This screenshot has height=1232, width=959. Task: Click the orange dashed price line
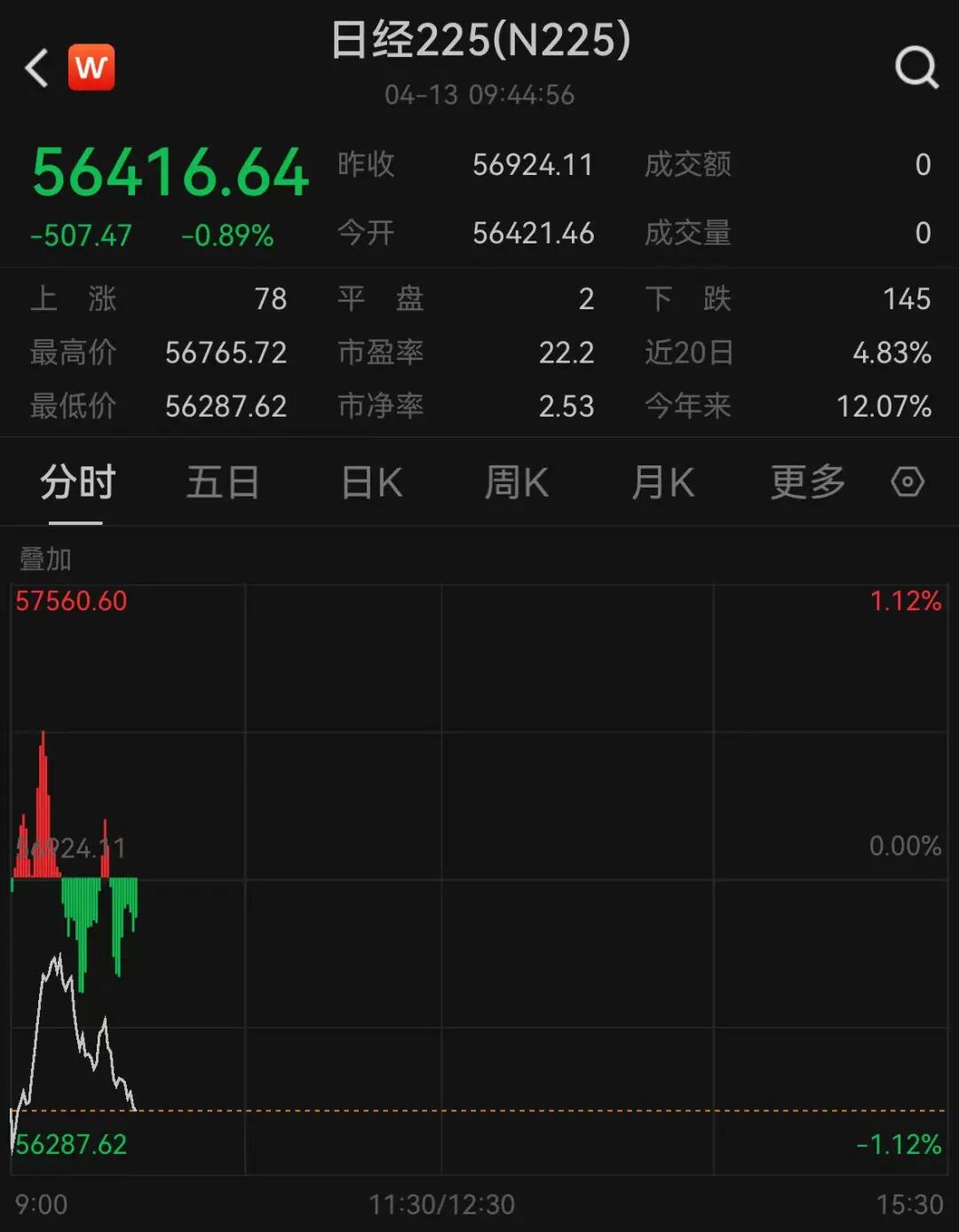tap(479, 1111)
